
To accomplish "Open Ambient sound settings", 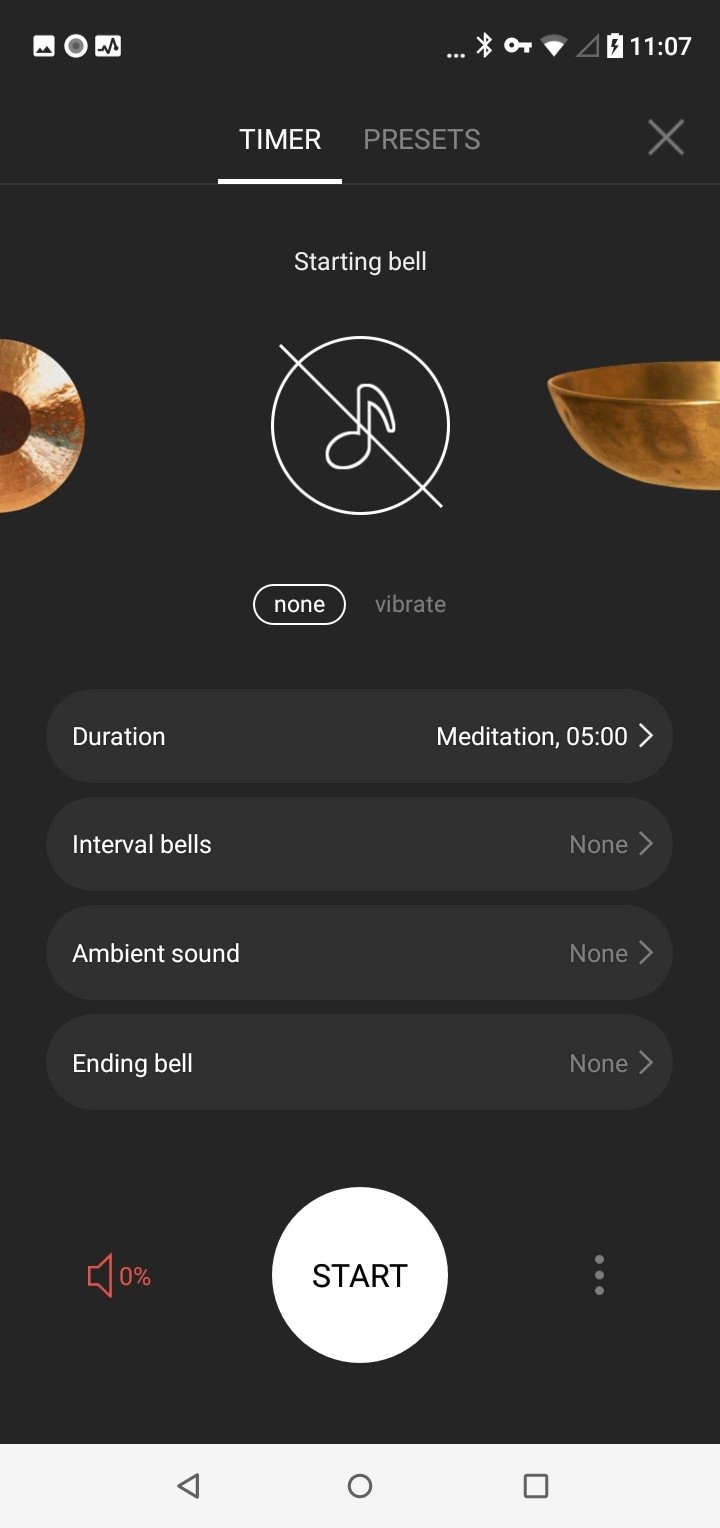I will coord(359,953).
